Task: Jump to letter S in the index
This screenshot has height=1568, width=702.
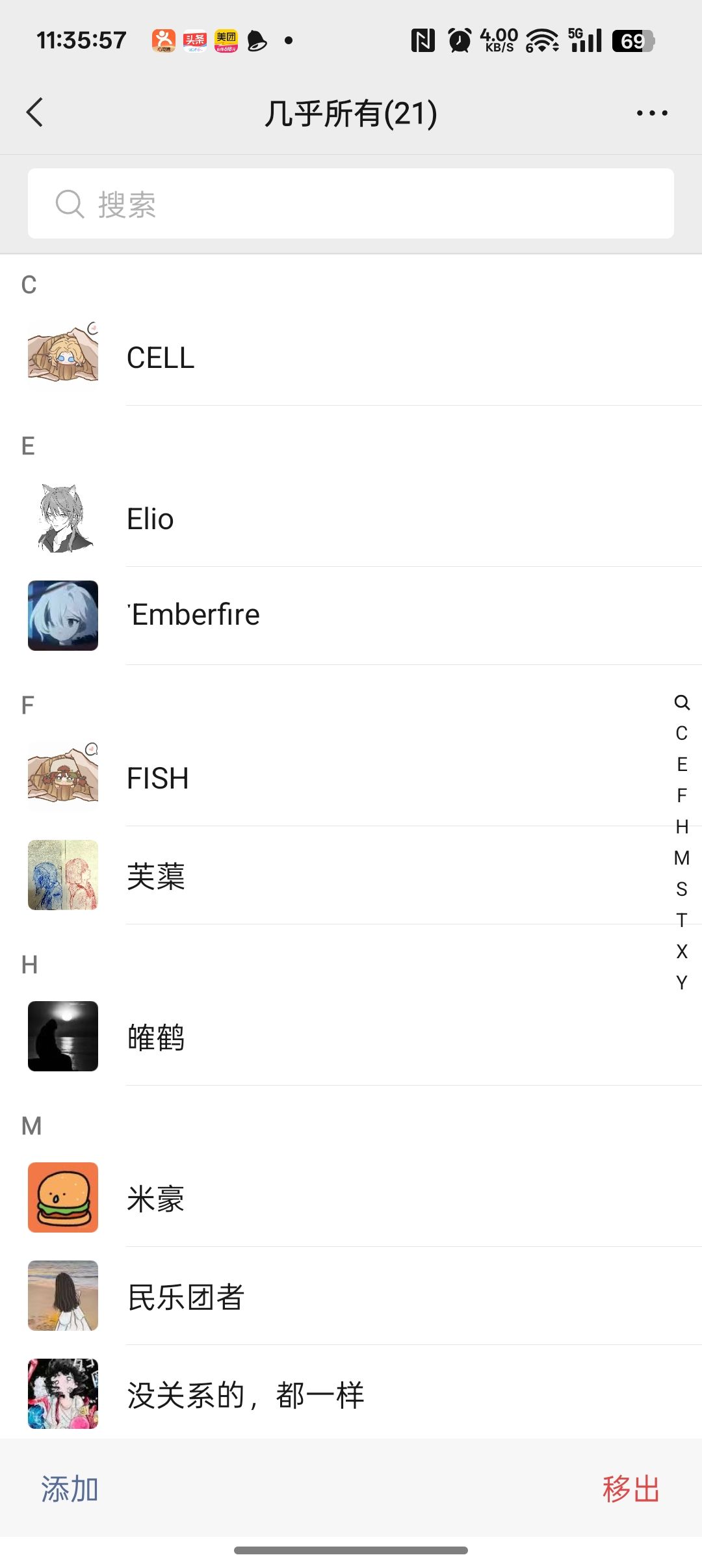Action: pyautogui.click(x=681, y=889)
